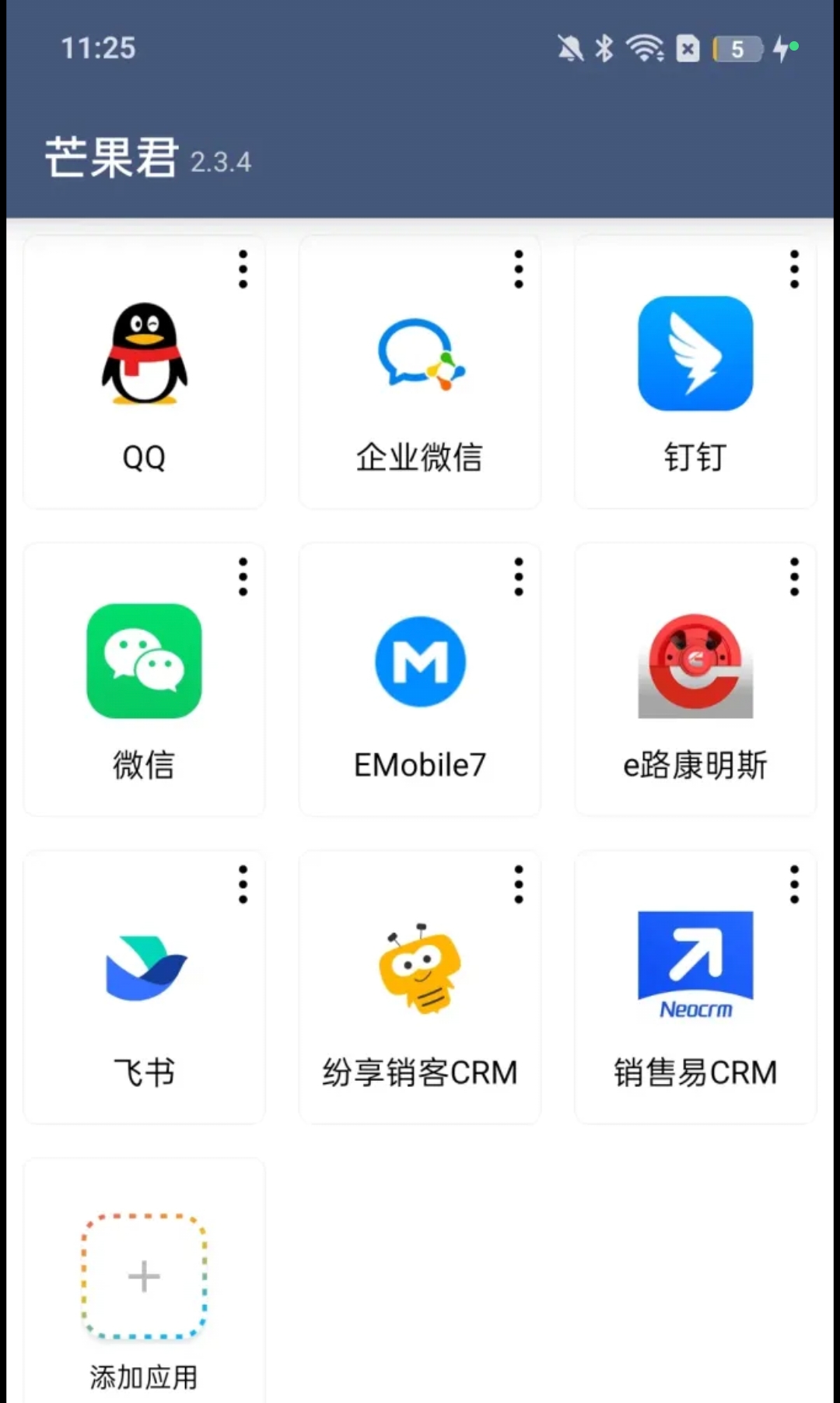
Task: Open 纷享销客CRM bee icon
Action: 420,969
